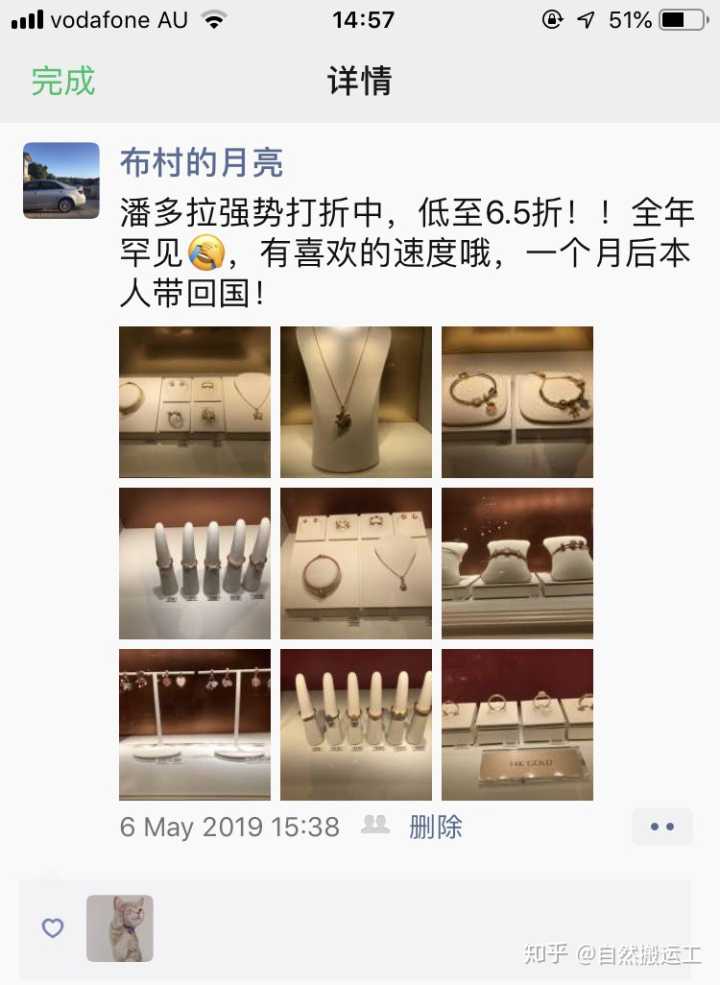View the hanging charms on T-stands photo
The height and width of the screenshot is (985, 720).
click(x=195, y=725)
